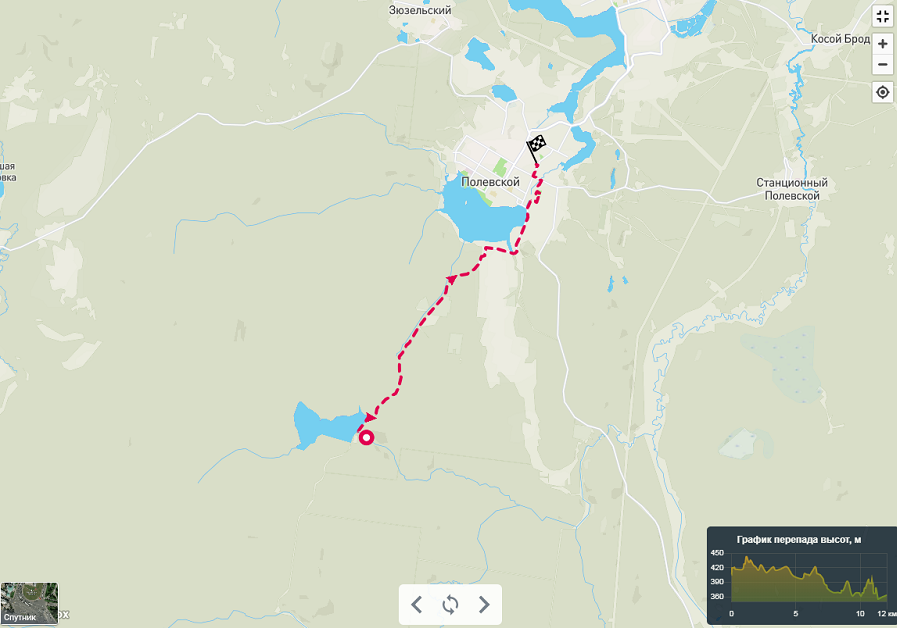Zoom out of the map
Viewport: 897px width, 628px height.
click(x=883, y=65)
